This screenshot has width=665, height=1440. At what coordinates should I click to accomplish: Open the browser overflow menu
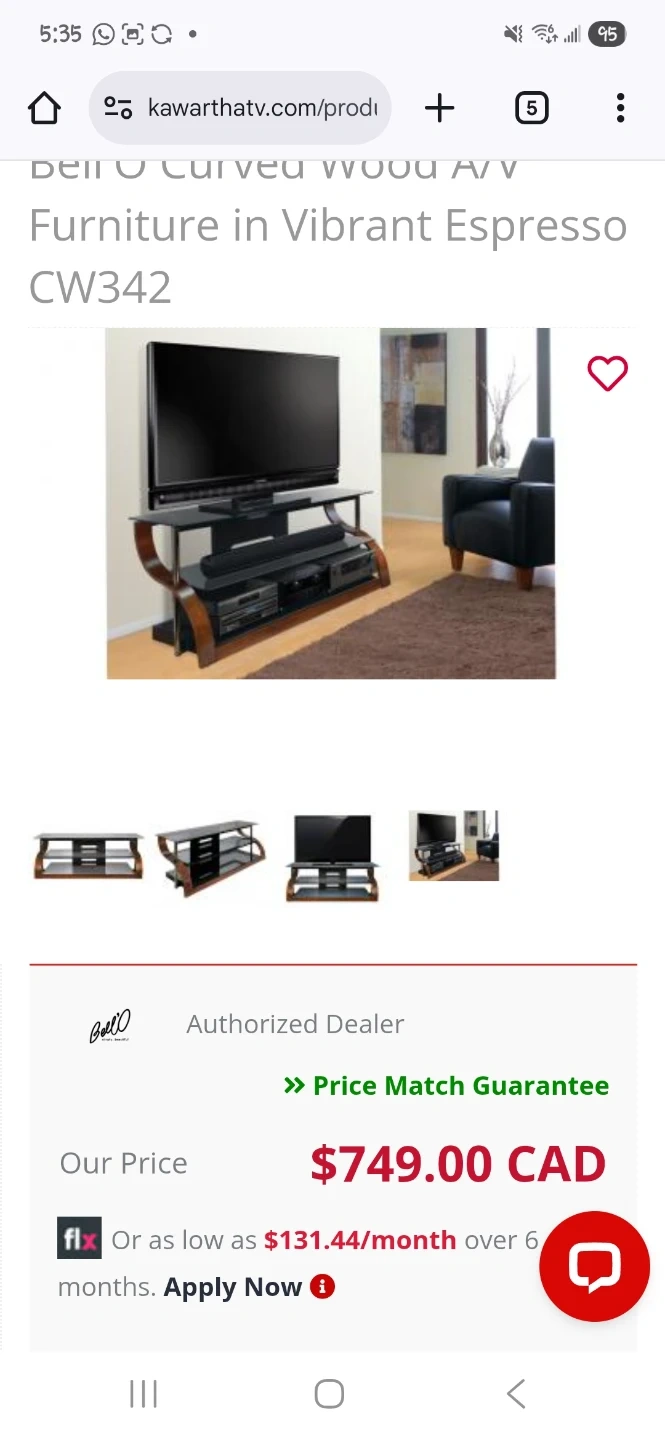[620, 108]
